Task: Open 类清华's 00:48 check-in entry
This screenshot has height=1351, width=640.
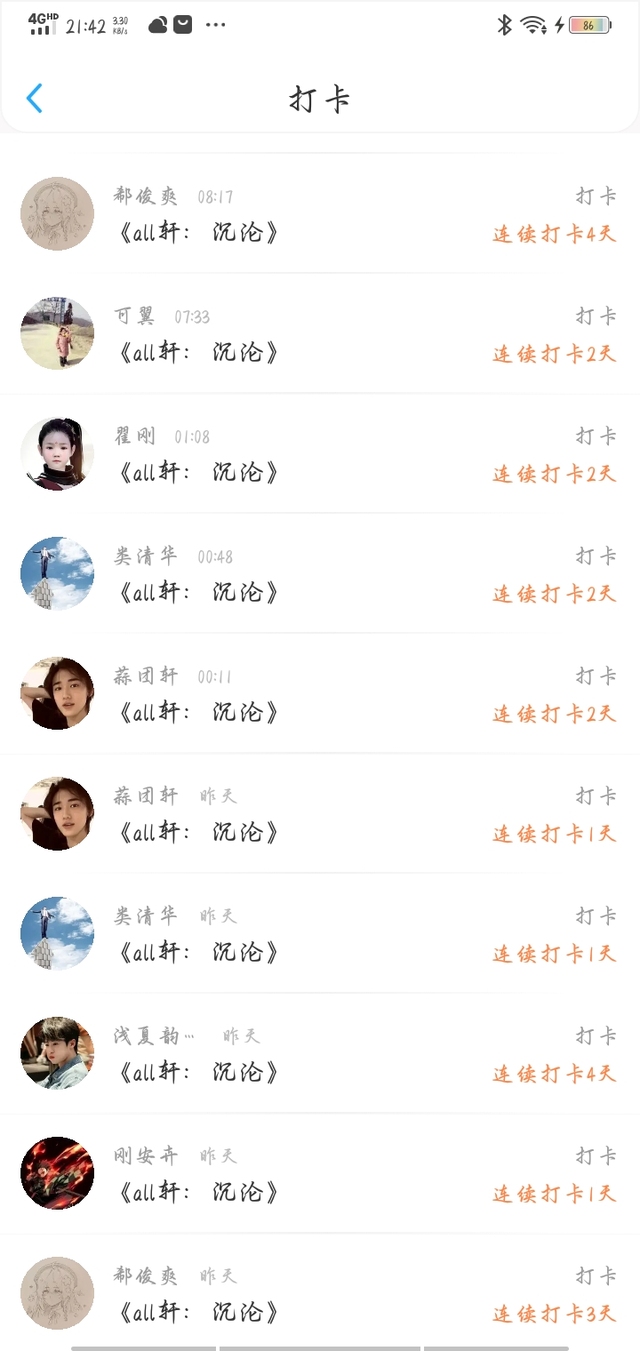Action: click(x=320, y=574)
